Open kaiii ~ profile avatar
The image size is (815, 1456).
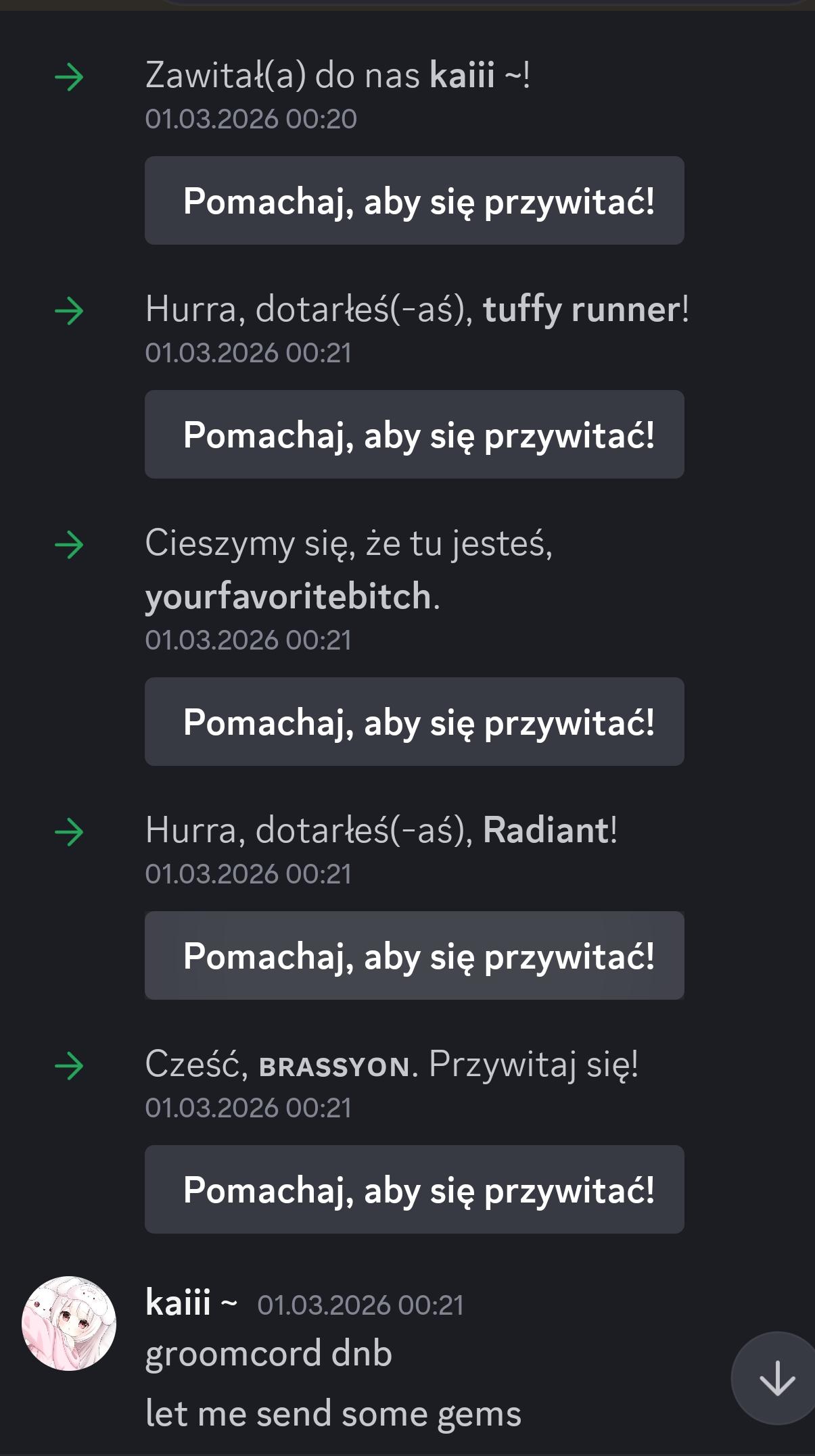(69, 1324)
